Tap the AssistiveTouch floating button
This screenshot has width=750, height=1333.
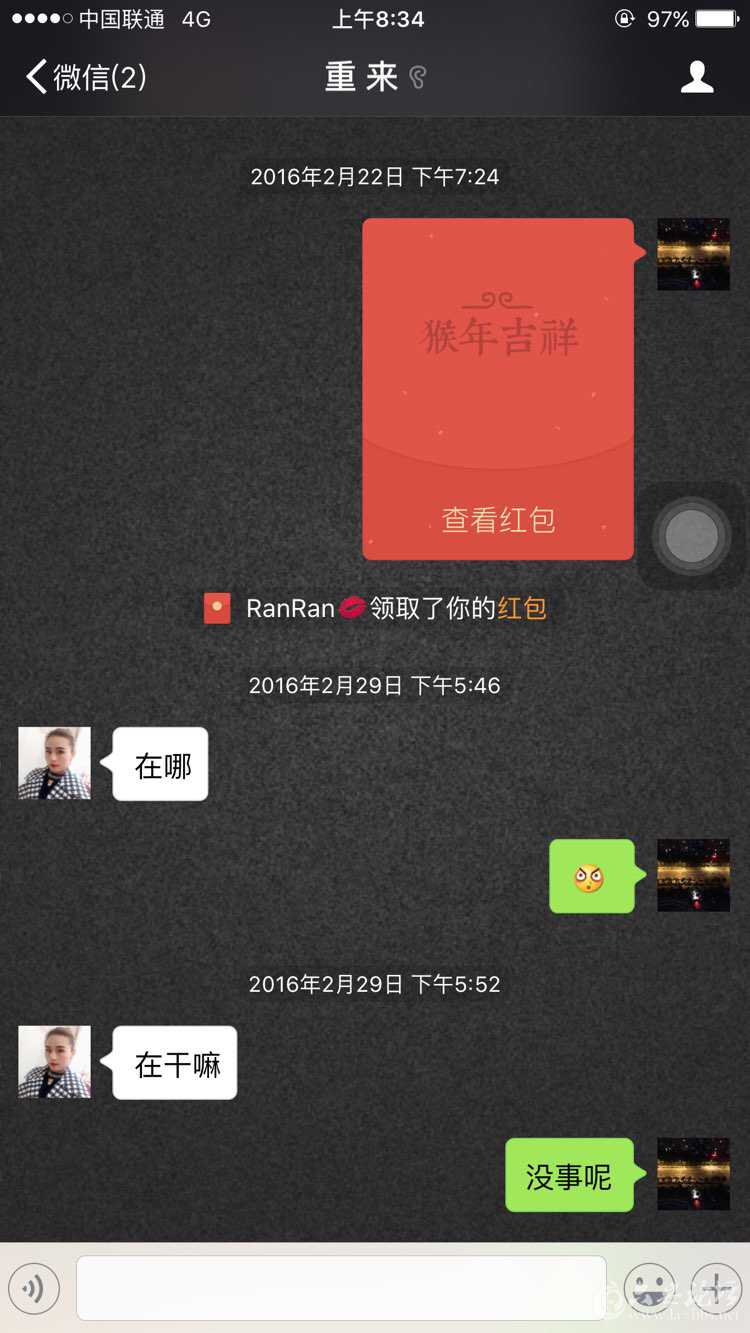tap(692, 535)
